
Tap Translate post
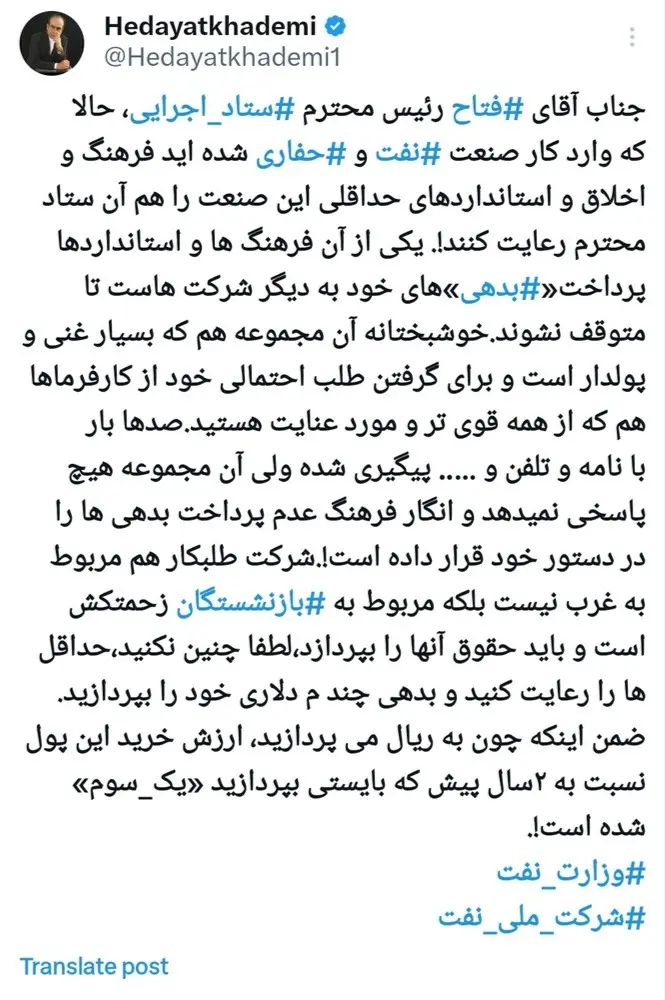click(x=94, y=966)
